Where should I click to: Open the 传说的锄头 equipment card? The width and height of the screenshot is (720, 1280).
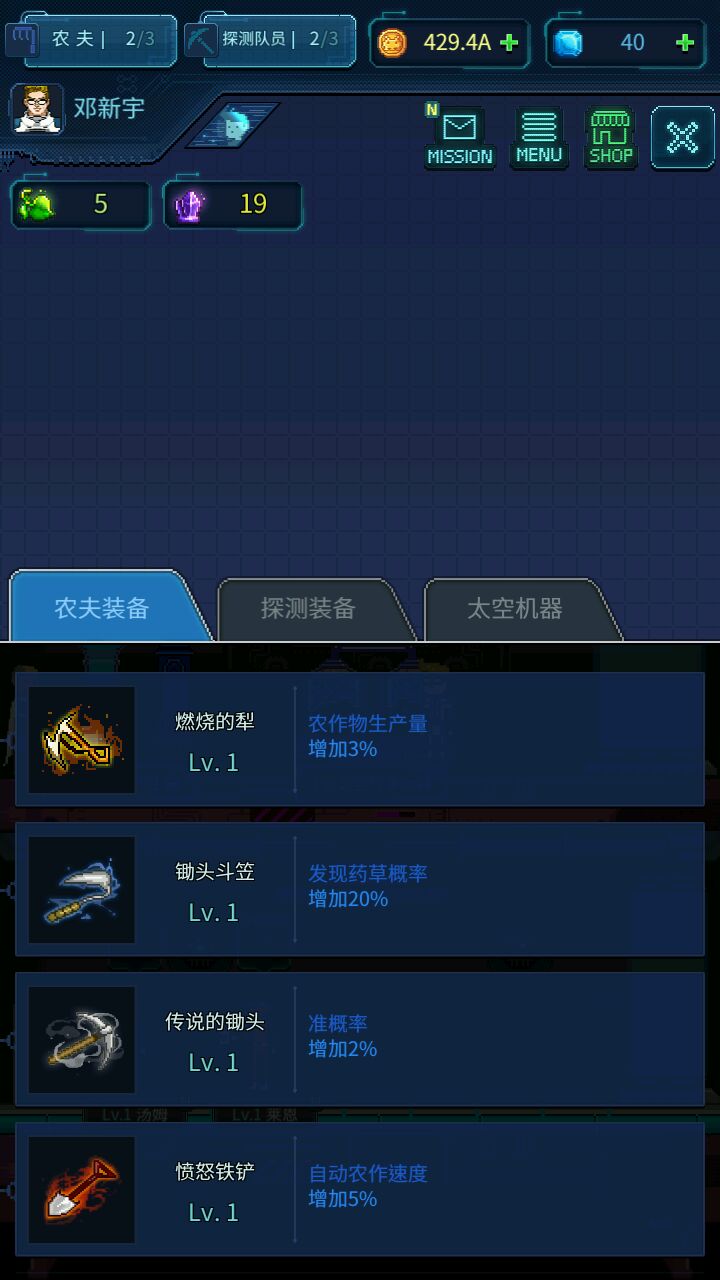coord(360,1039)
